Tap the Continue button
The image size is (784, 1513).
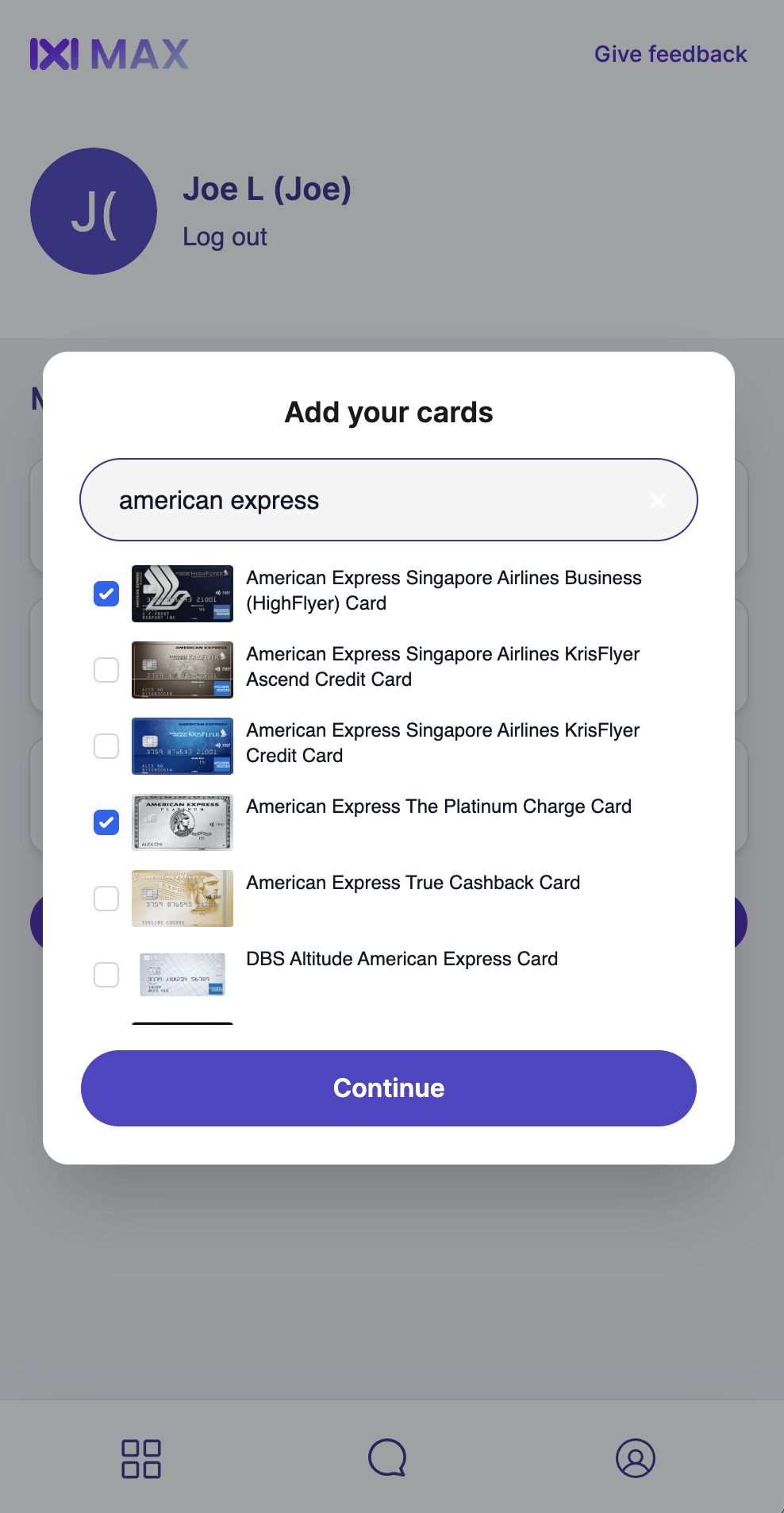tap(389, 1088)
